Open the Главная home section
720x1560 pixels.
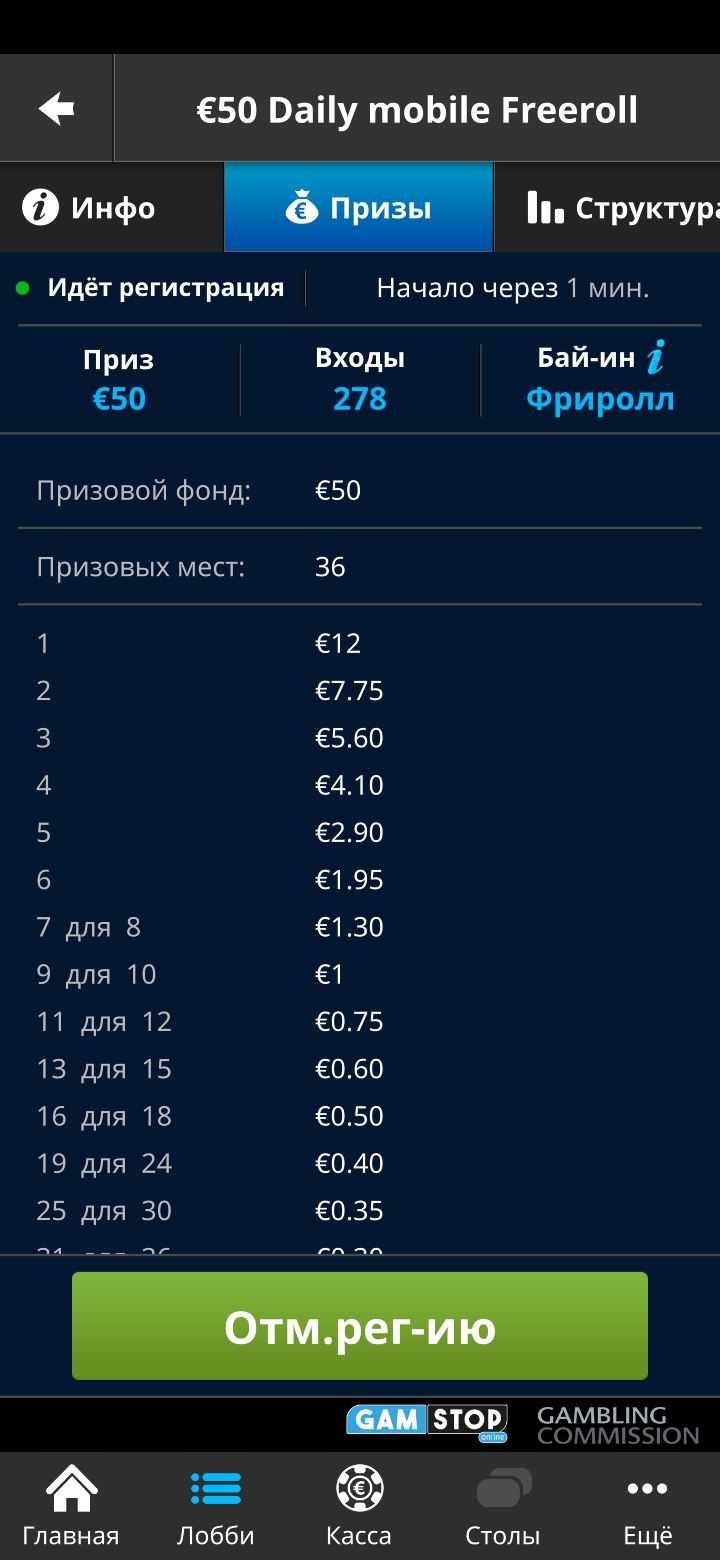pos(71,1505)
